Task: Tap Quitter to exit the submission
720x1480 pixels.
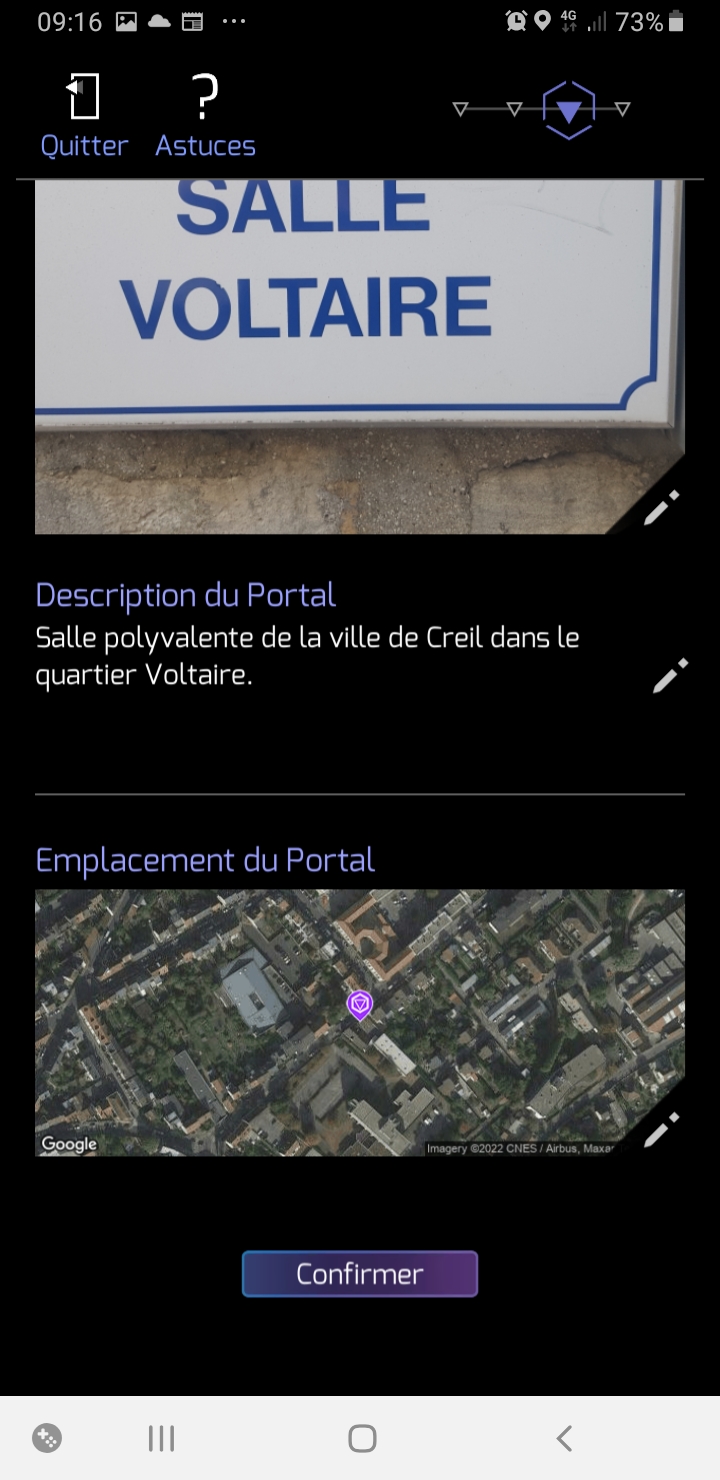Action: (84, 117)
